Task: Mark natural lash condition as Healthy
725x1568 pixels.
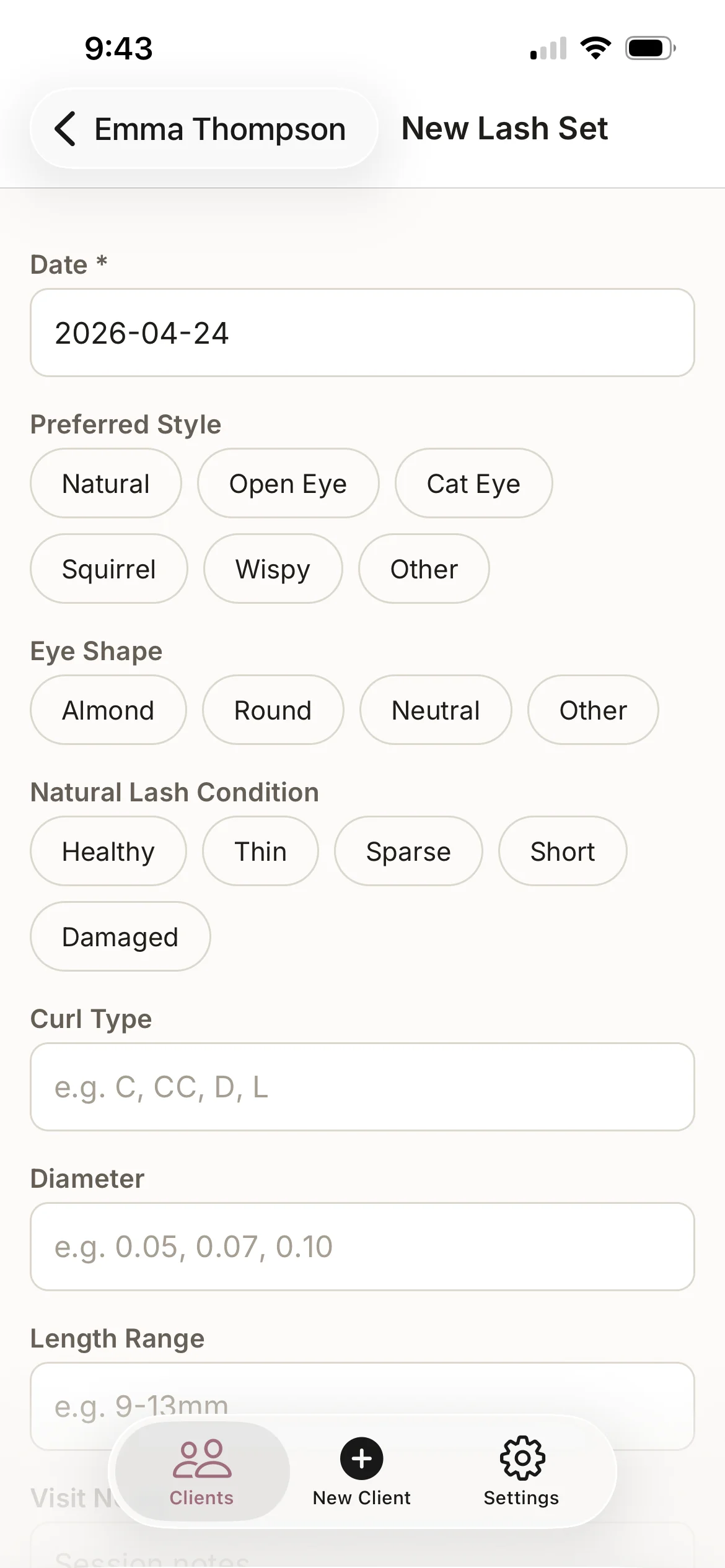Action: pyautogui.click(x=108, y=851)
